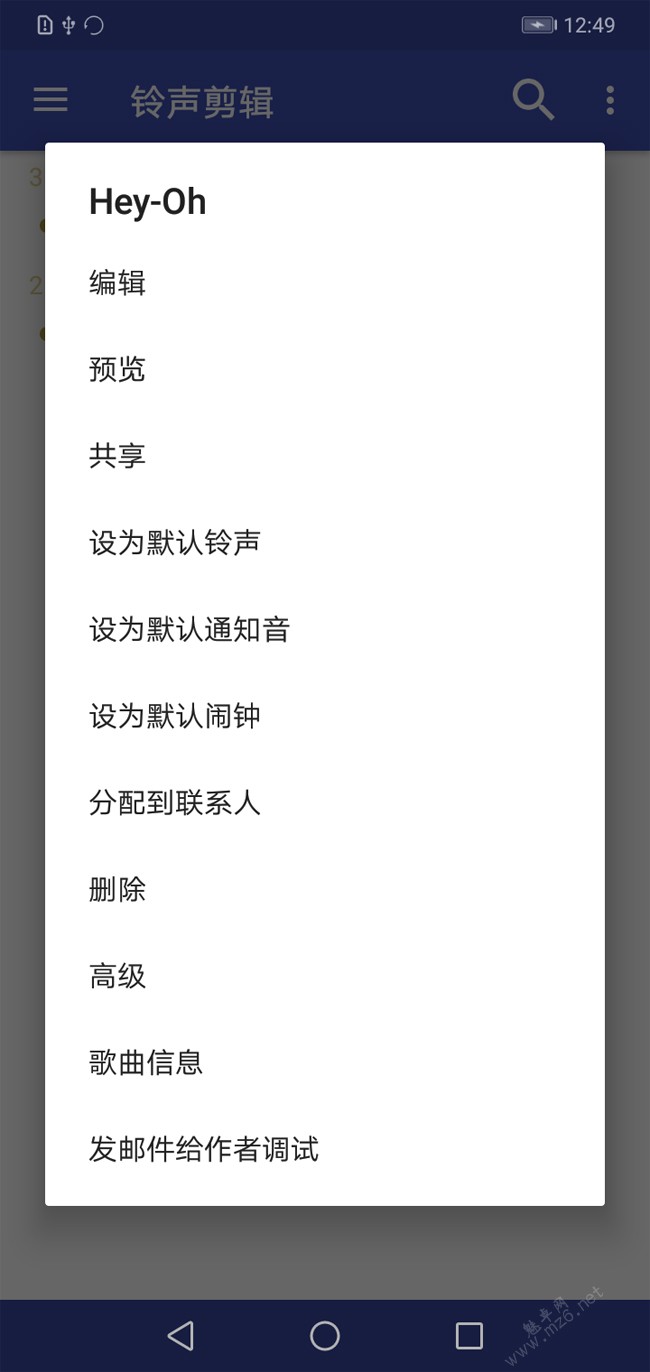Tap 共享 to share the song
This screenshot has width=650, height=1372.
point(324,456)
